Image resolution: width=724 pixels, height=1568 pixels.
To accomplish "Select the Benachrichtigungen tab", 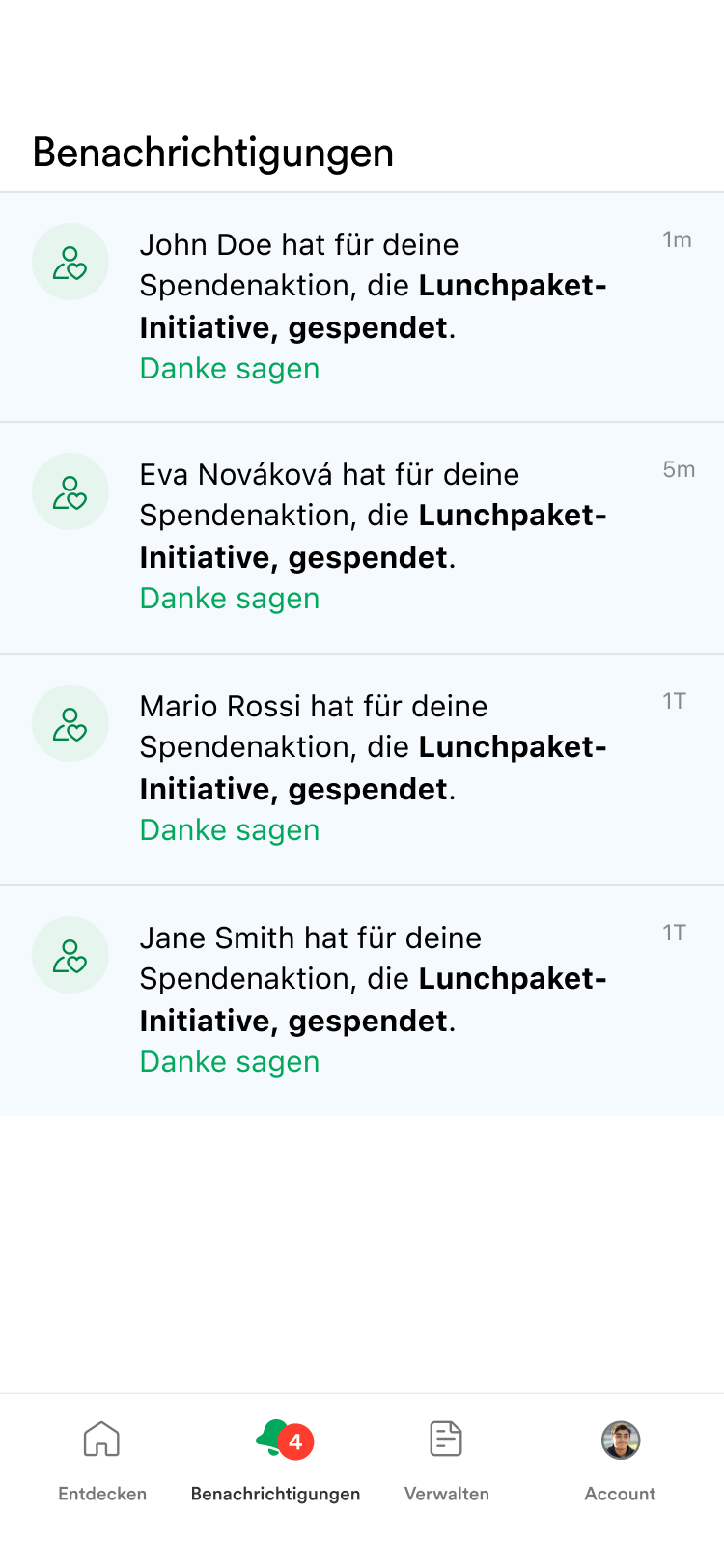I will (276, 1462).
